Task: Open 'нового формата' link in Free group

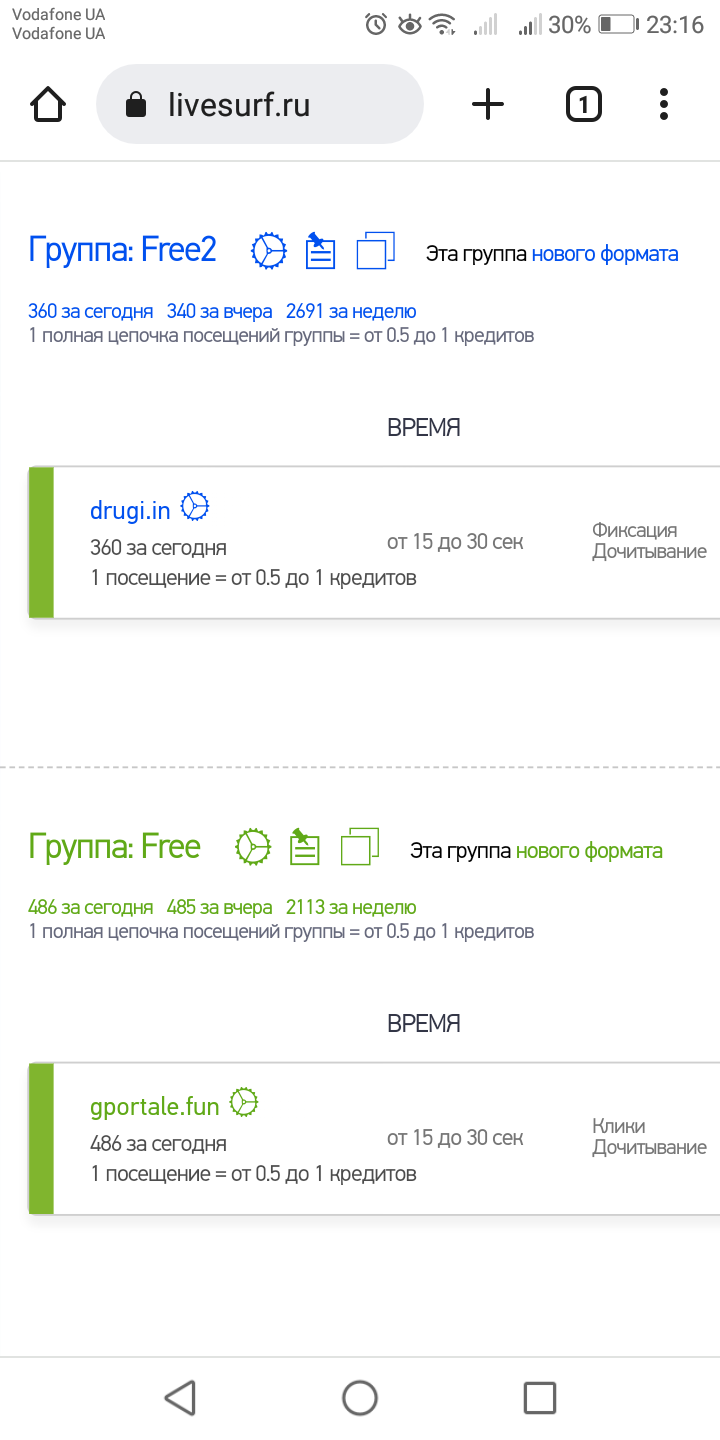Action: [588, 851]
